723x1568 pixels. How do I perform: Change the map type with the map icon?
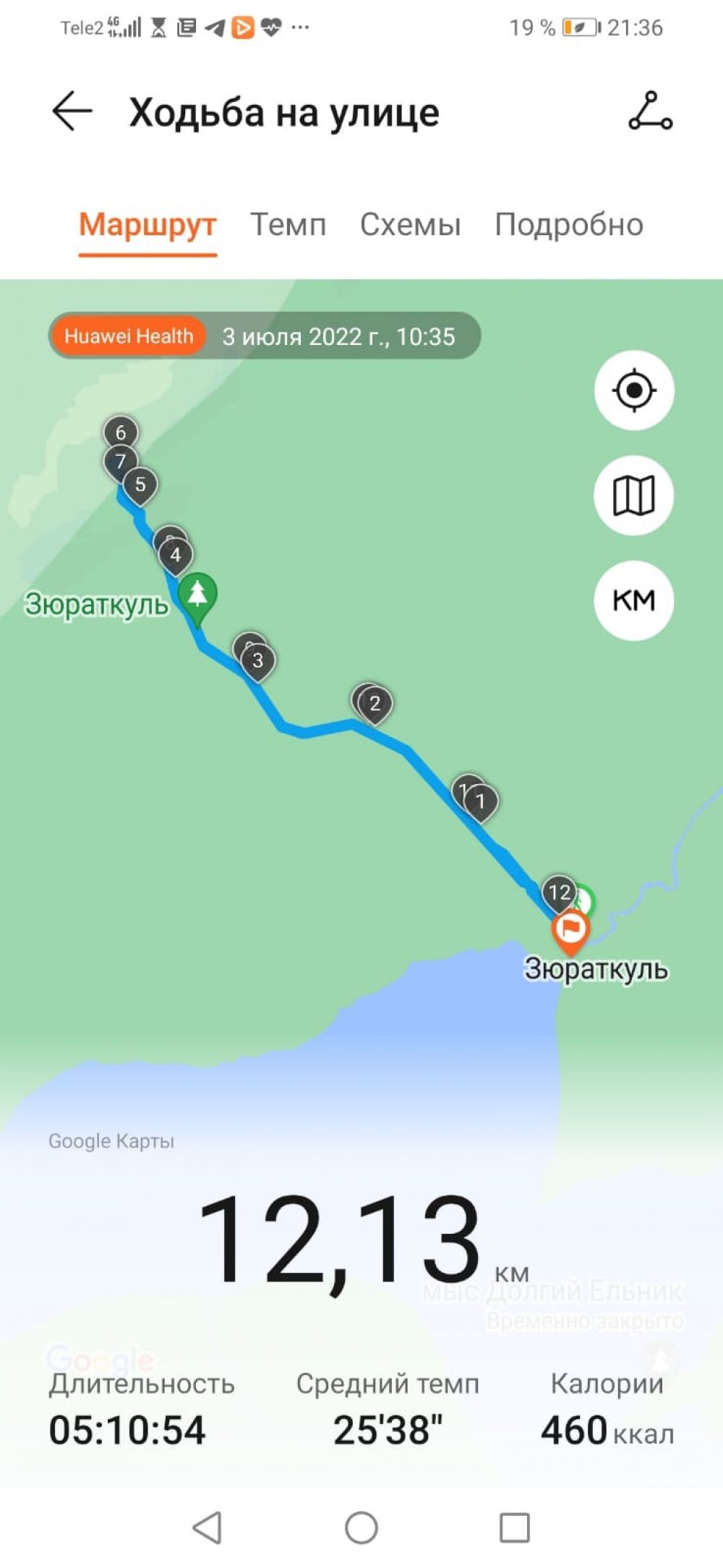pos(634,495)
